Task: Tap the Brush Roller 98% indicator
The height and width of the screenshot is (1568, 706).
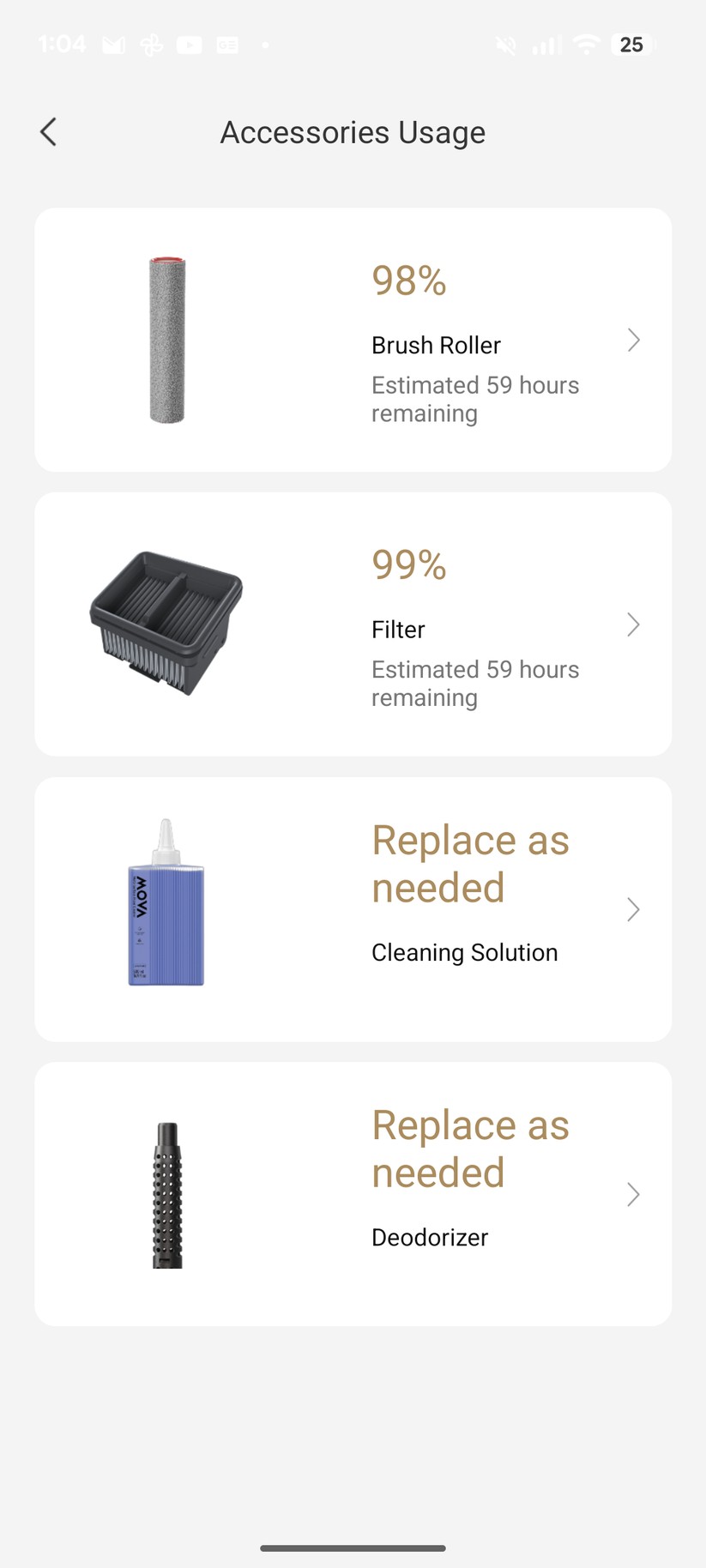Action: click(408, 280)
